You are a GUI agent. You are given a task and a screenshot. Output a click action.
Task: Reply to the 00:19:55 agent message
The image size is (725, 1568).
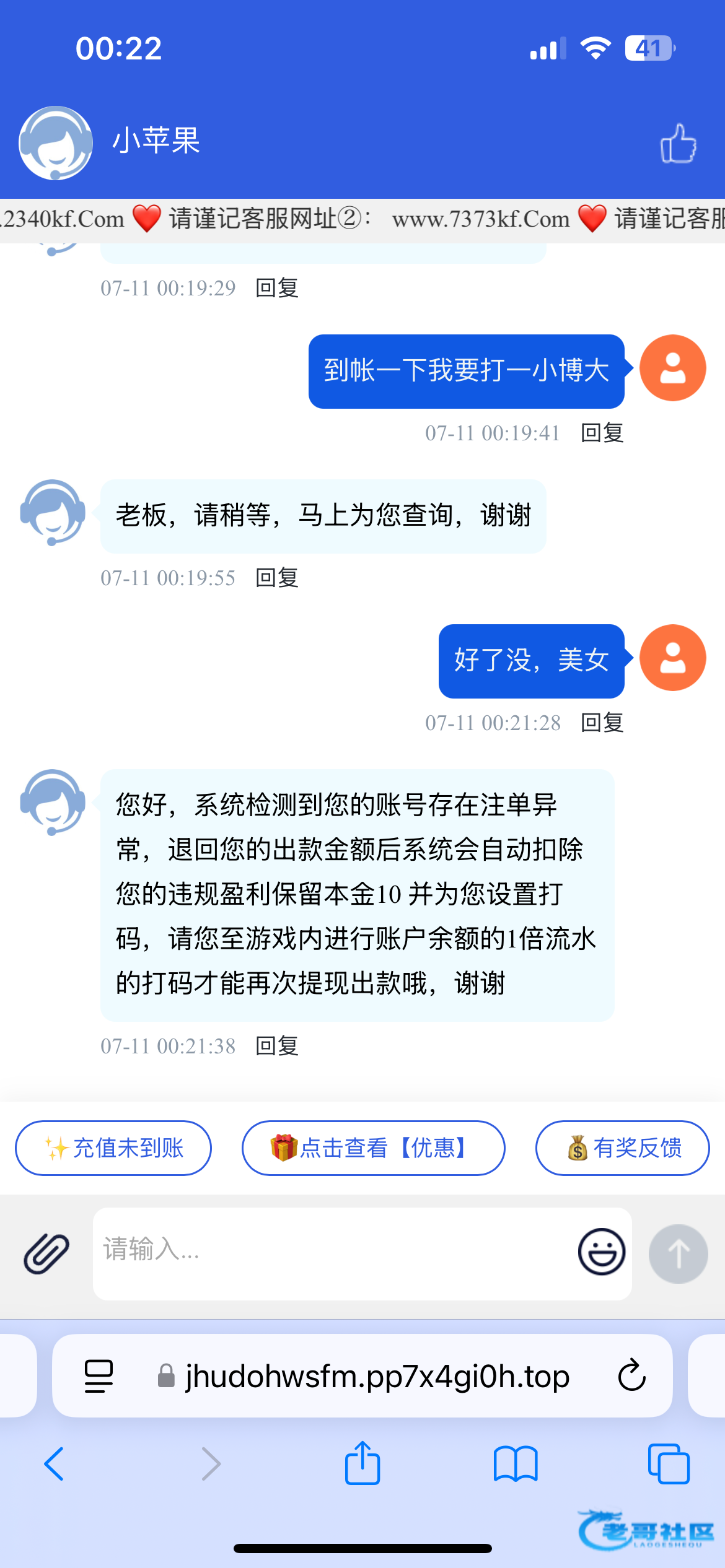click(278, 578)
